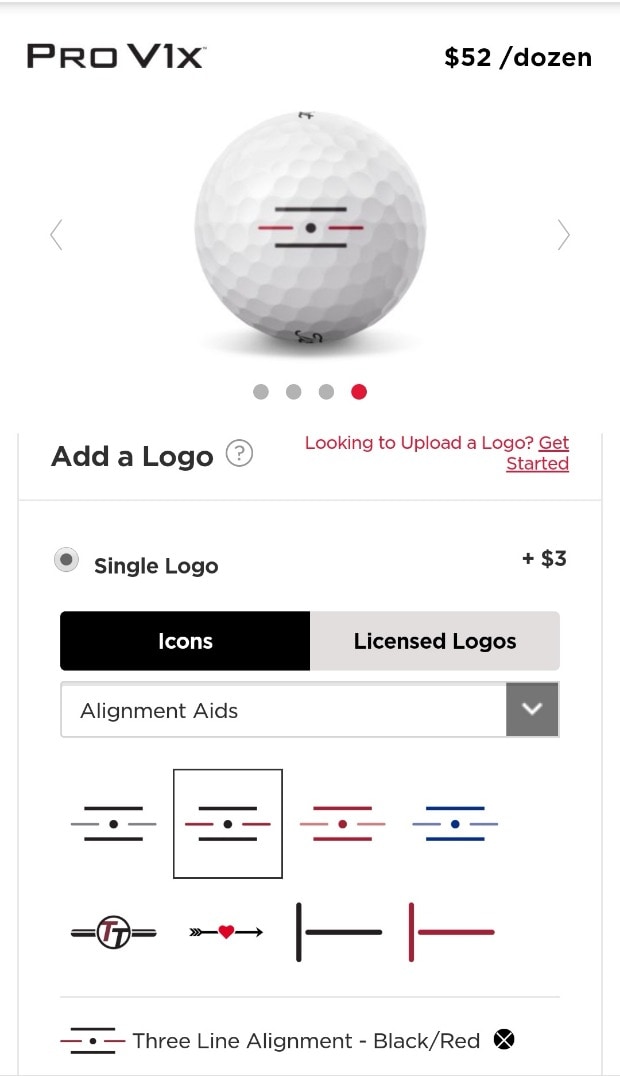Follow the Get Started logo upload link
The width and height of the screenshot is (620, 1076).
pos(538,454)
